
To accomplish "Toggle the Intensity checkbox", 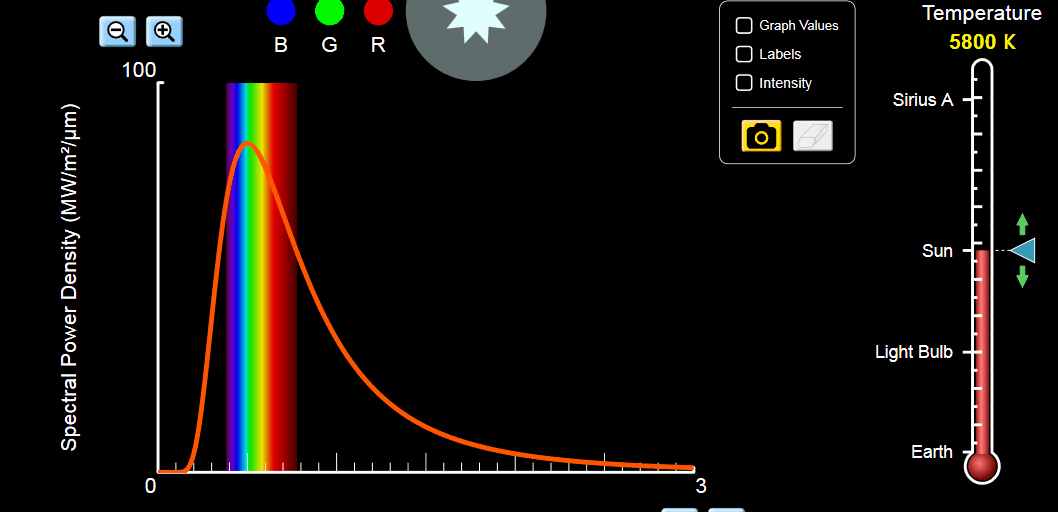I will point(744,83).
